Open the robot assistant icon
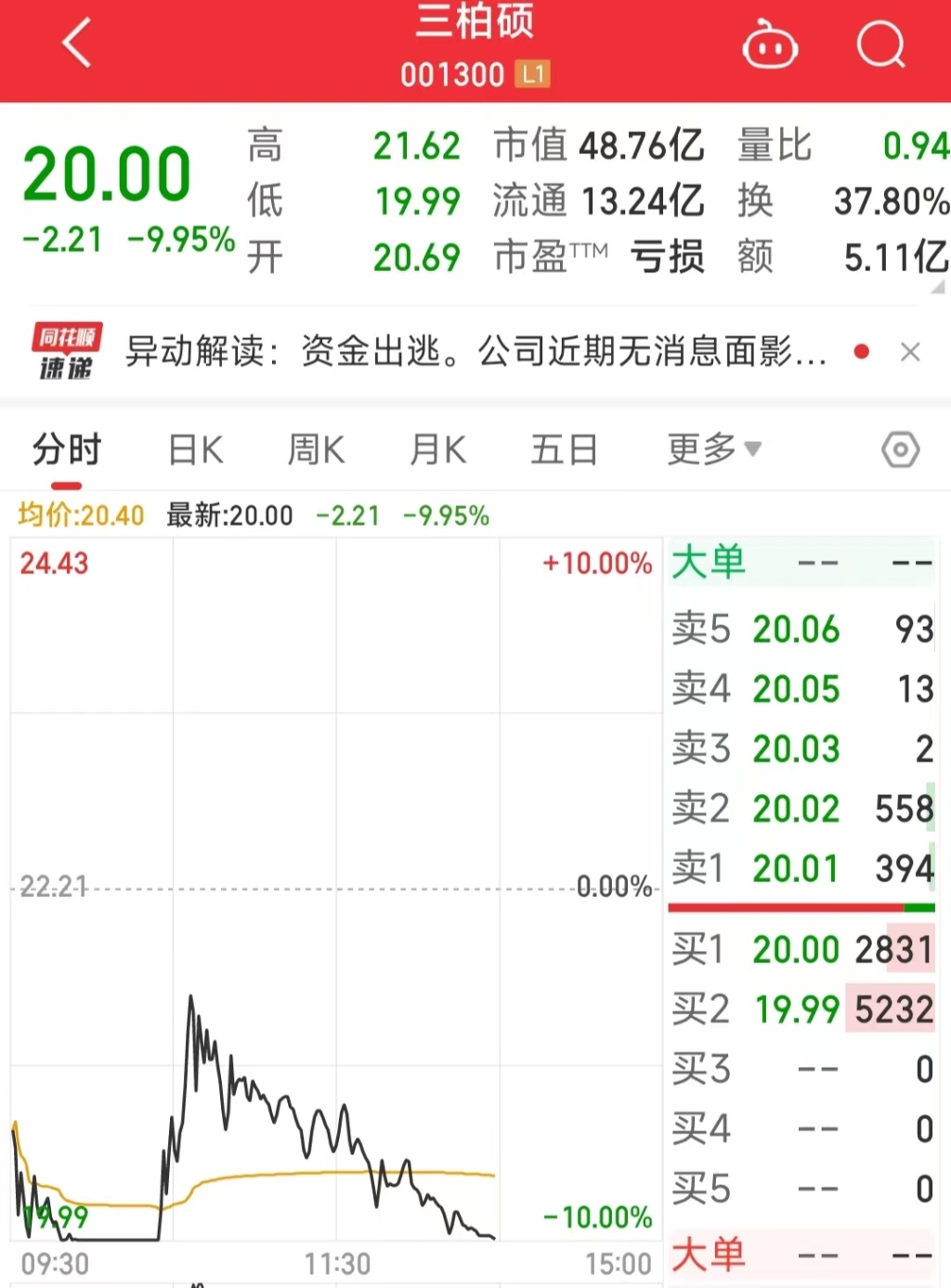The image size is (951, 1288). pyautogui.click(x=770, y=45)
